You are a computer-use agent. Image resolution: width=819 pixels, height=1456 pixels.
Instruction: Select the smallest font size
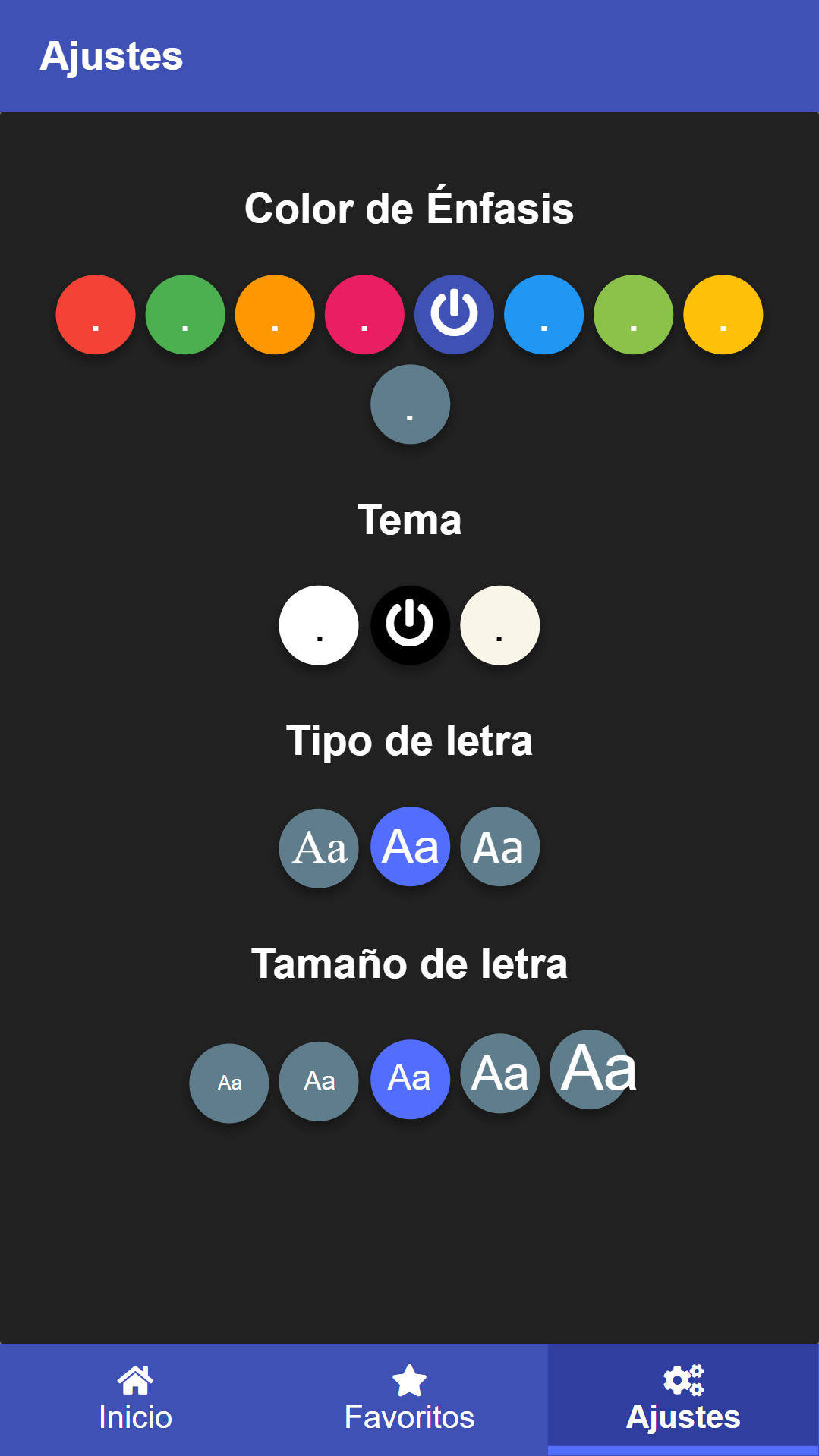tap(229, 1083)
